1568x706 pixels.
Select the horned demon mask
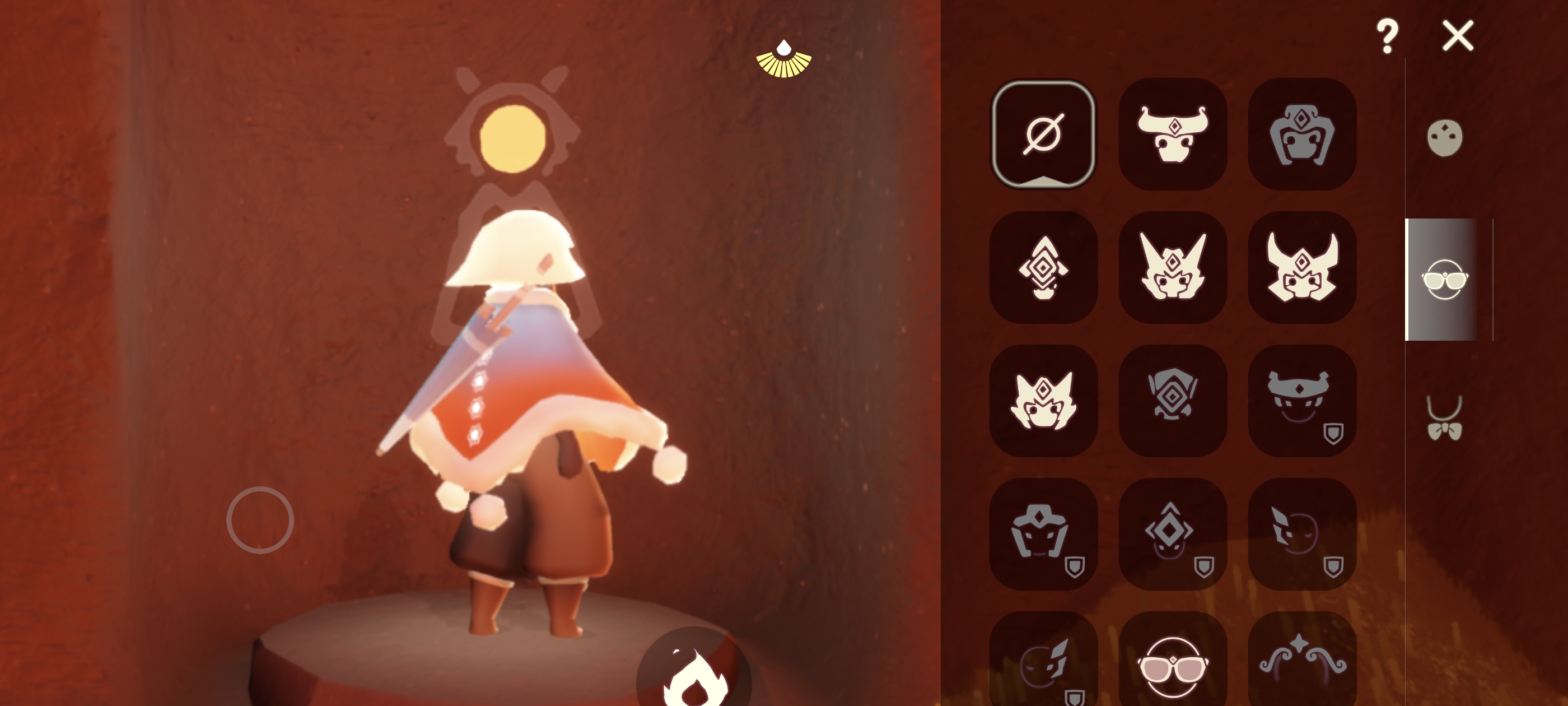[1301, 267]
